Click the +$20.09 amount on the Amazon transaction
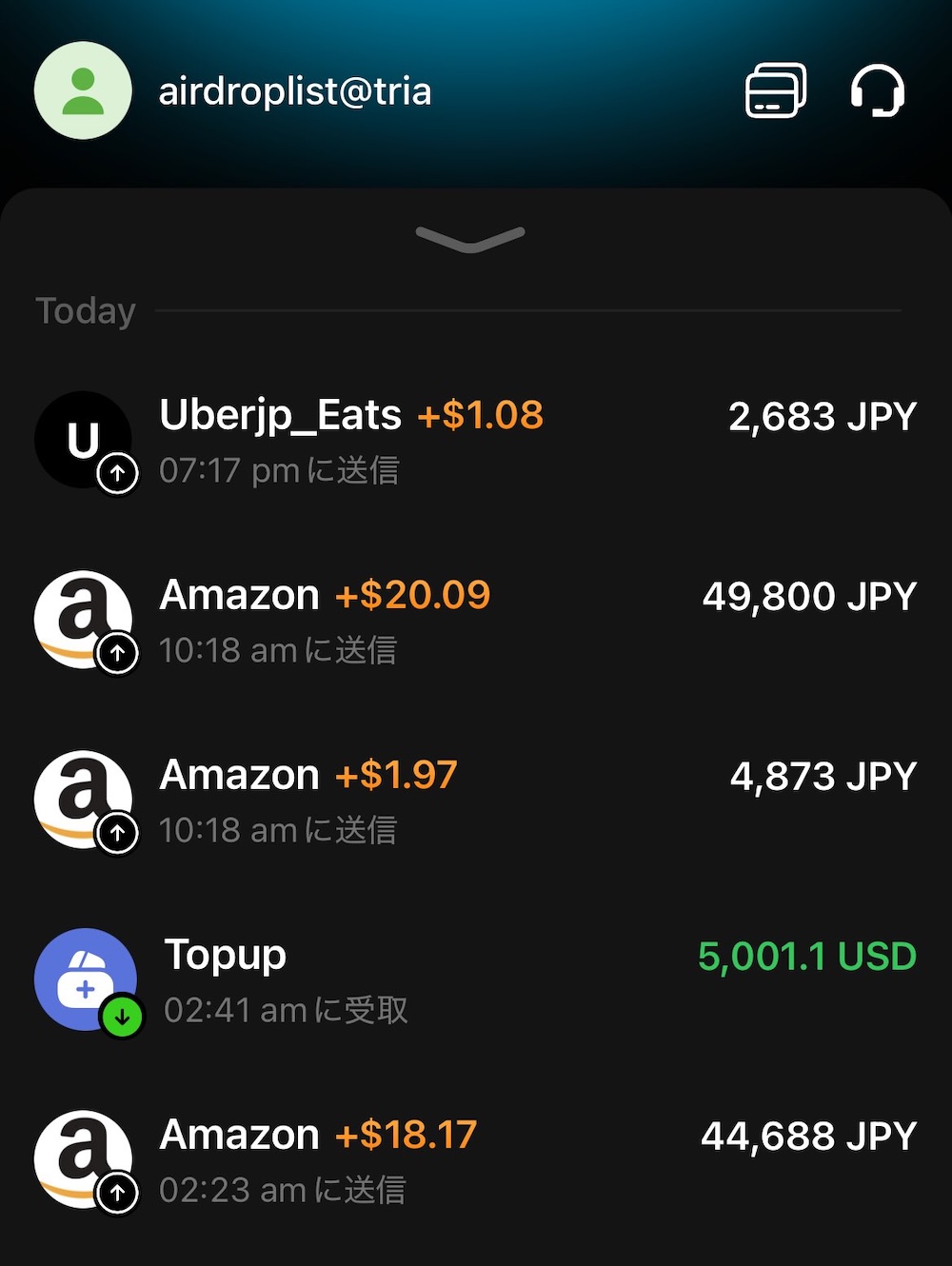Viewport: 952px width, 1266px height. click(411, 594)
